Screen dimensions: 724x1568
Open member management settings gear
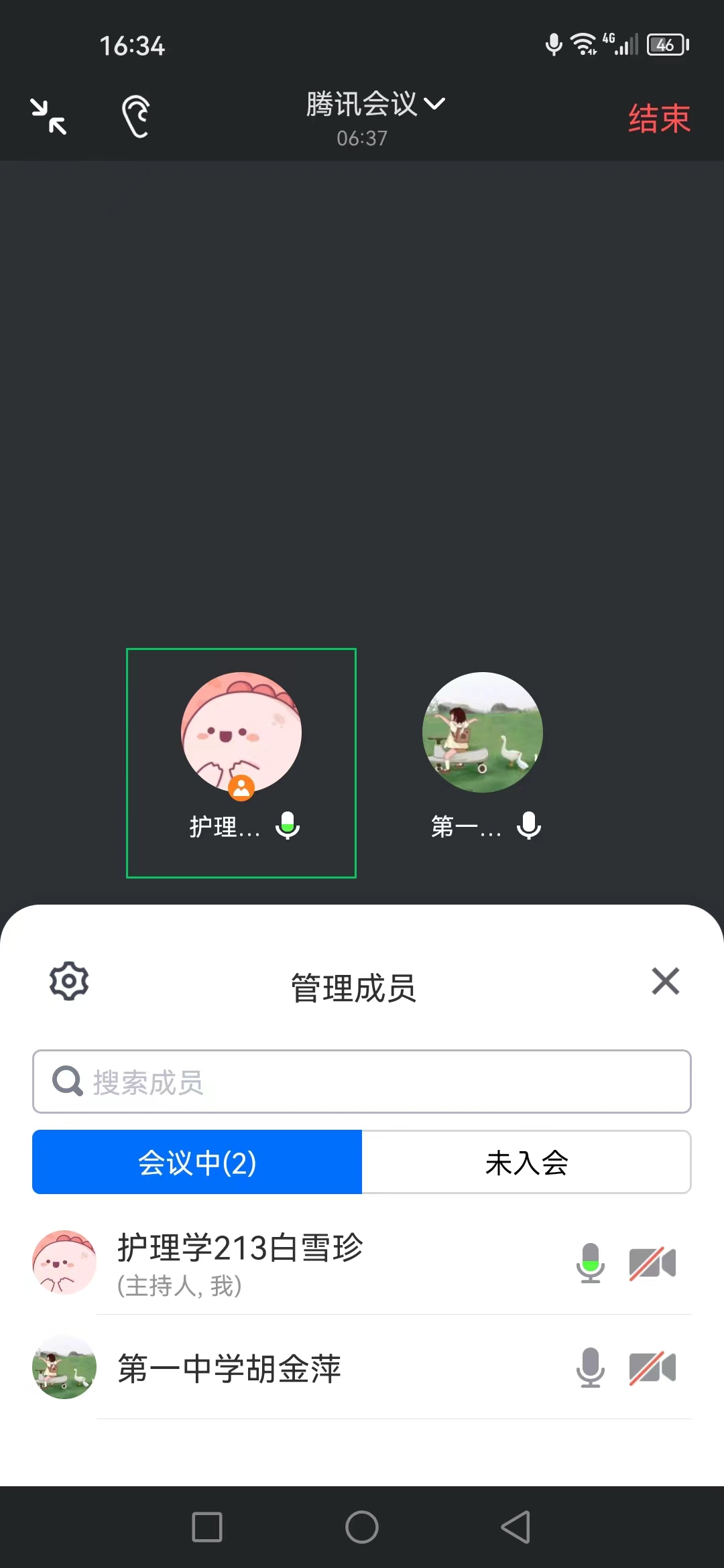[69, 982]
